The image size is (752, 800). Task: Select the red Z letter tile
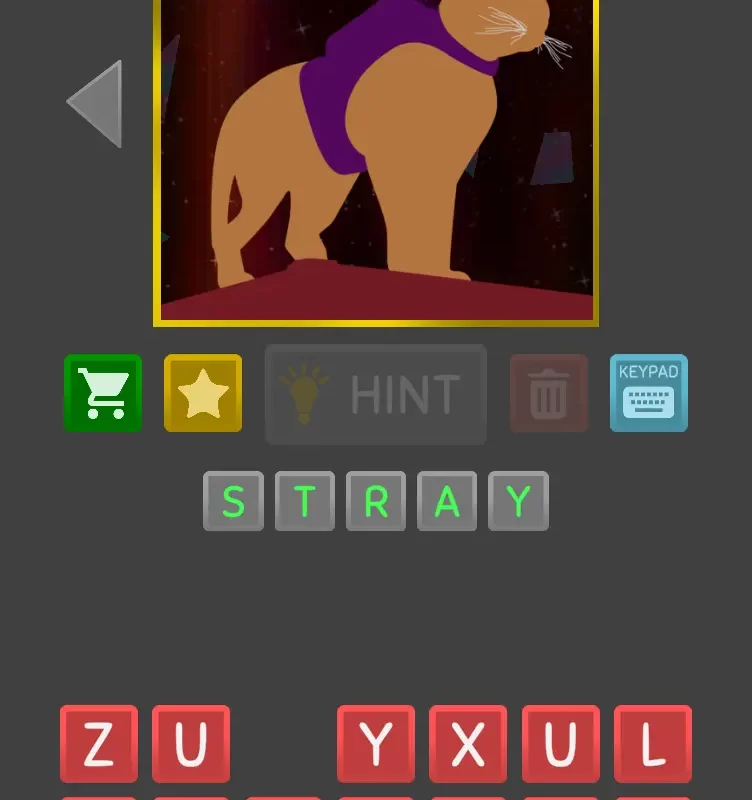point(99,744)
